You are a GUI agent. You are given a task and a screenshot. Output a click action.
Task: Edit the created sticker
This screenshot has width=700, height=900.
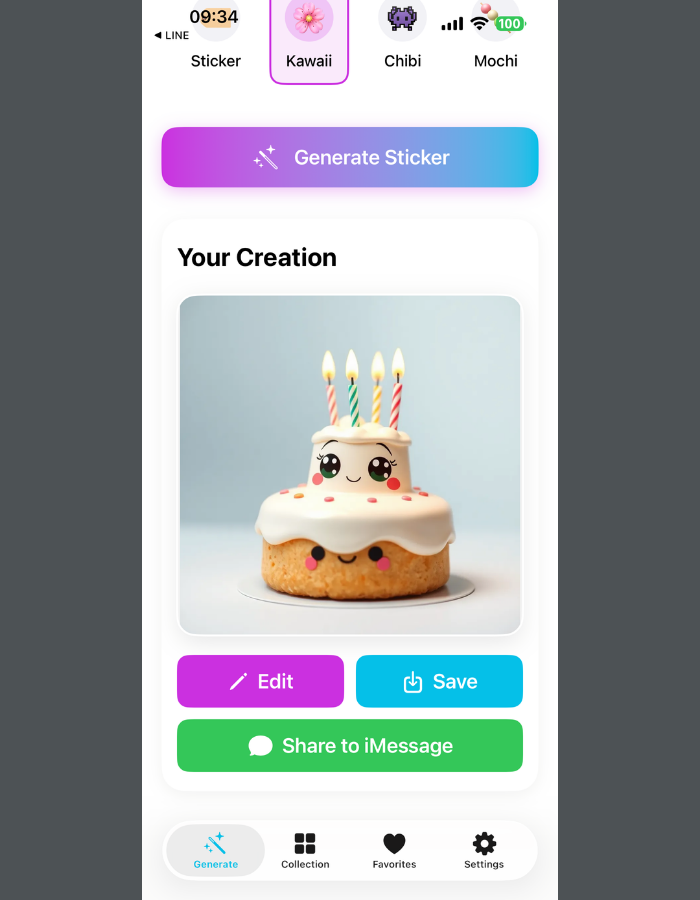(x=260, y=682)
